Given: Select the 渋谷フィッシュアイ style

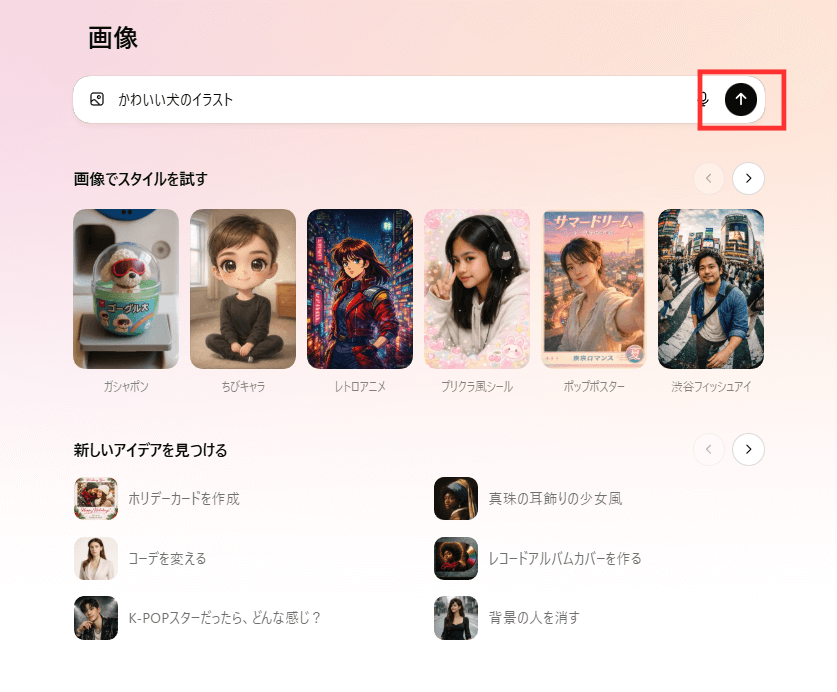Looking at the screenshot, I should tap(711, 289).
